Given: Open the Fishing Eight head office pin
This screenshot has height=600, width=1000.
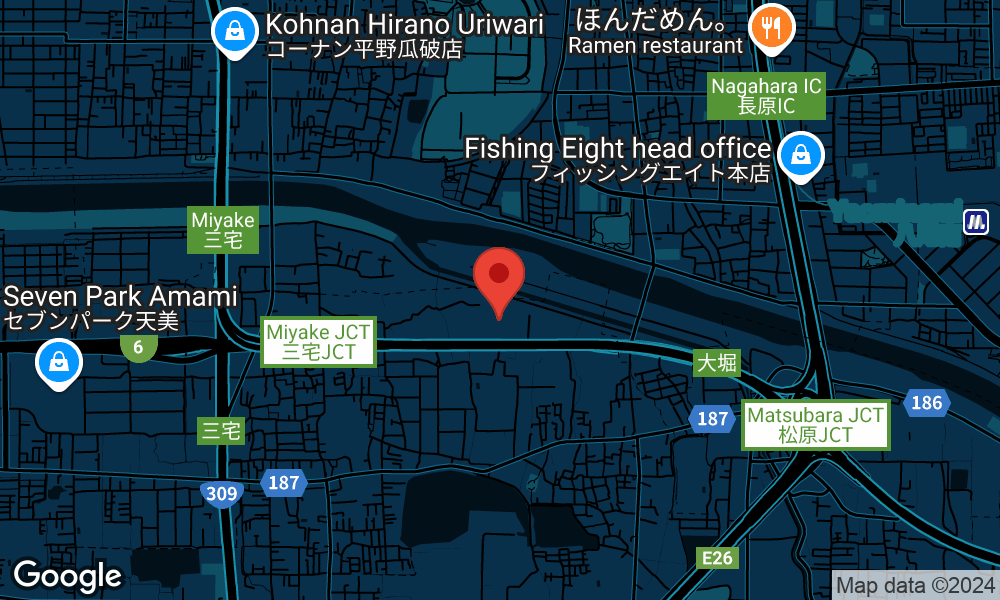Looking at the screenshot, I should (x=800, y=156).
